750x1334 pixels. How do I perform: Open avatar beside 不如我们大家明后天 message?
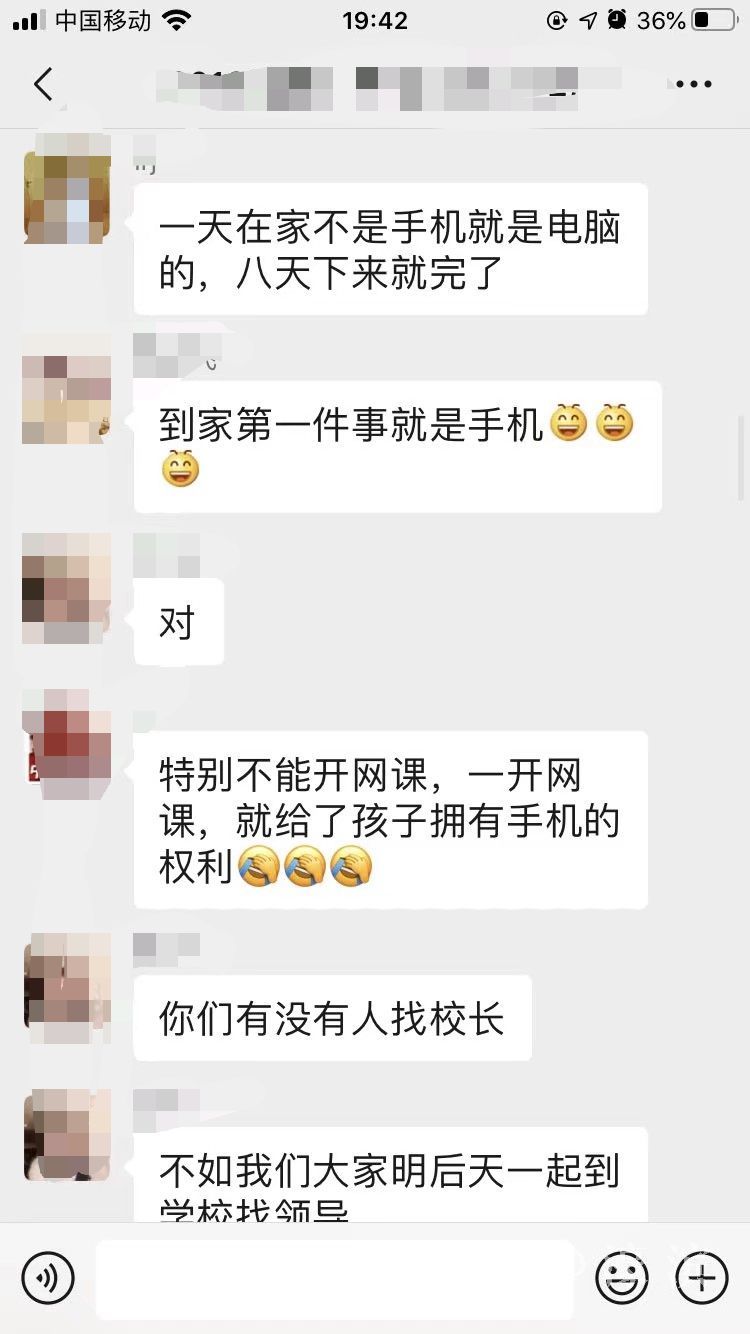66,1136
